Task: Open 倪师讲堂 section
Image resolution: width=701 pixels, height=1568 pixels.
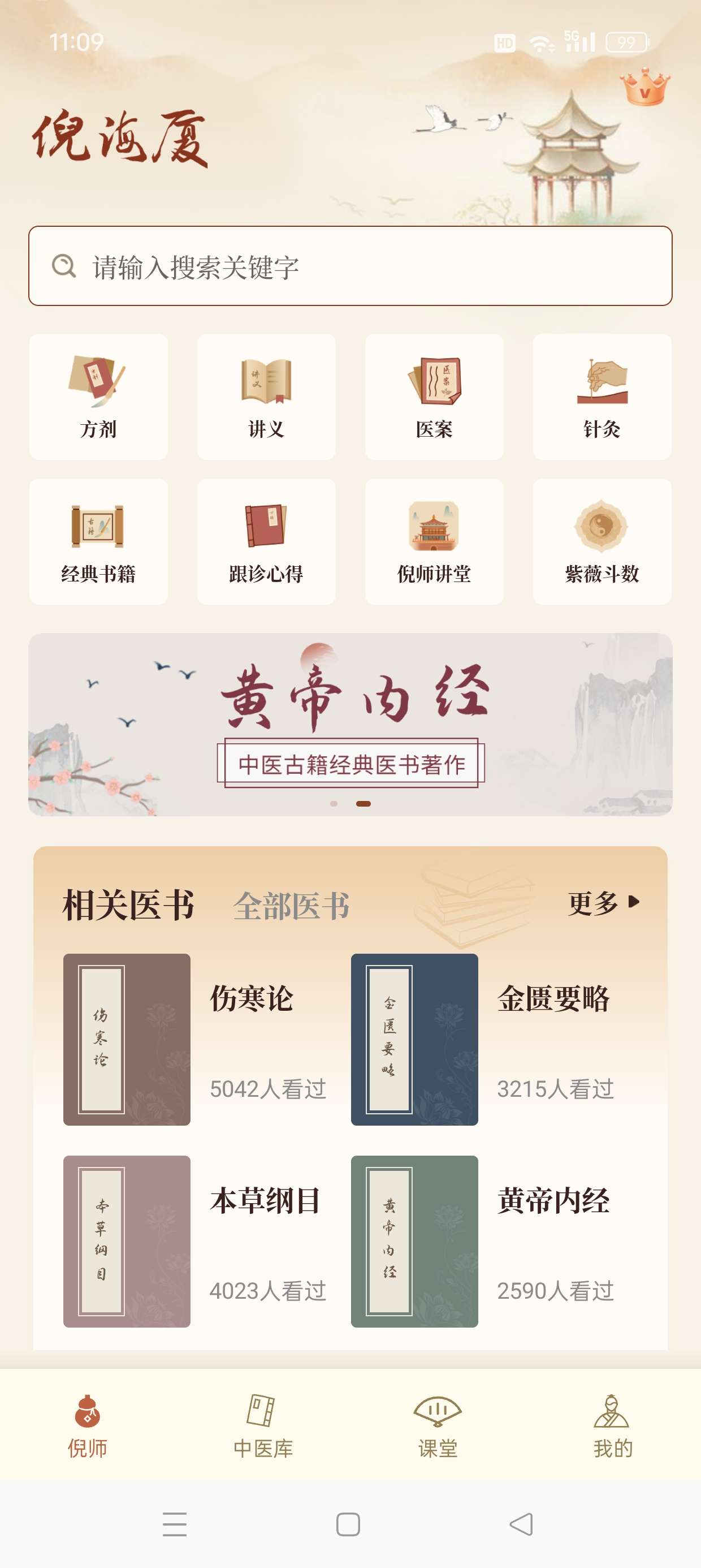Action: tap(434, 541)
